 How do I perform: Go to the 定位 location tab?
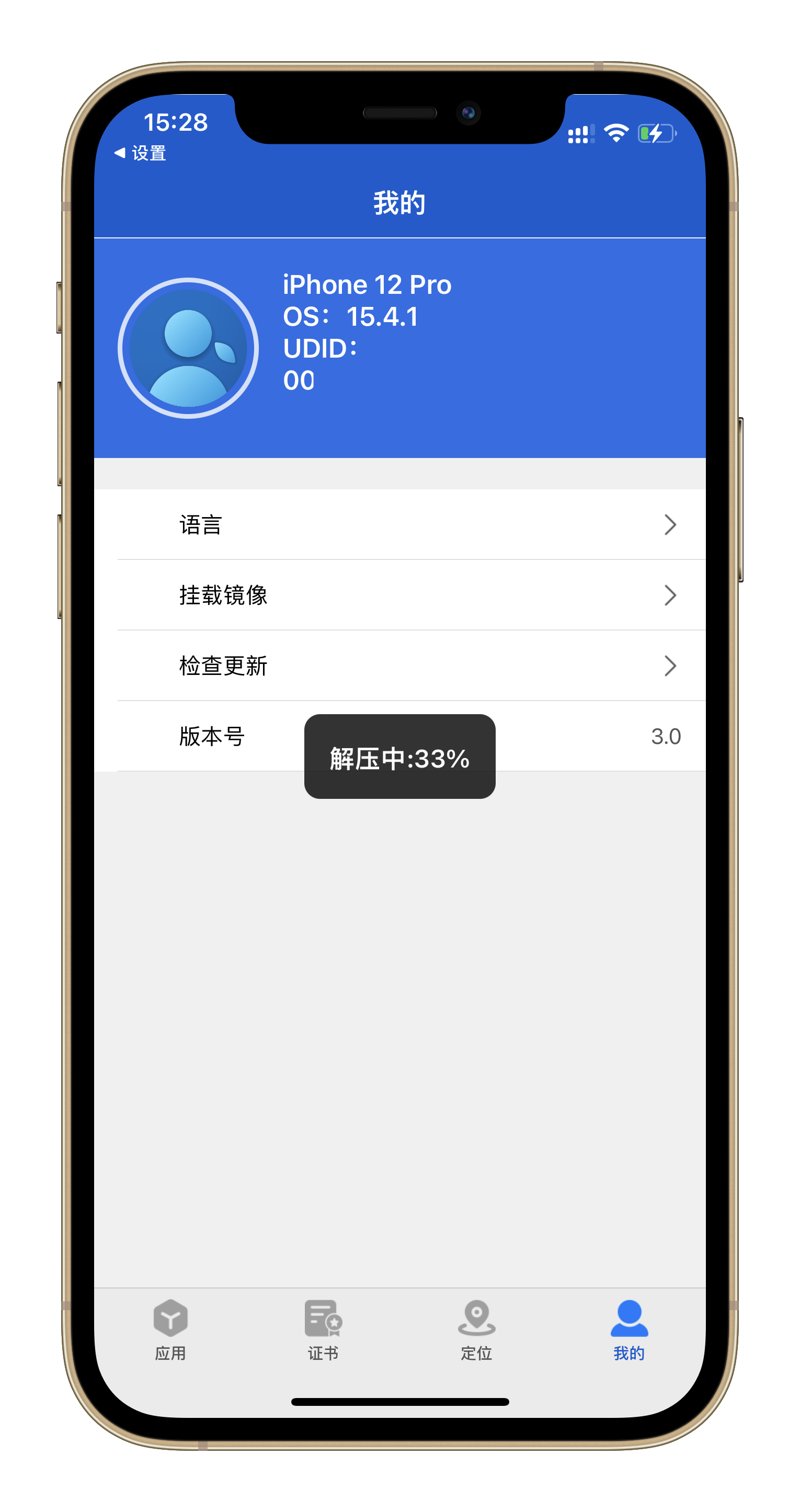coord(476,1330)
